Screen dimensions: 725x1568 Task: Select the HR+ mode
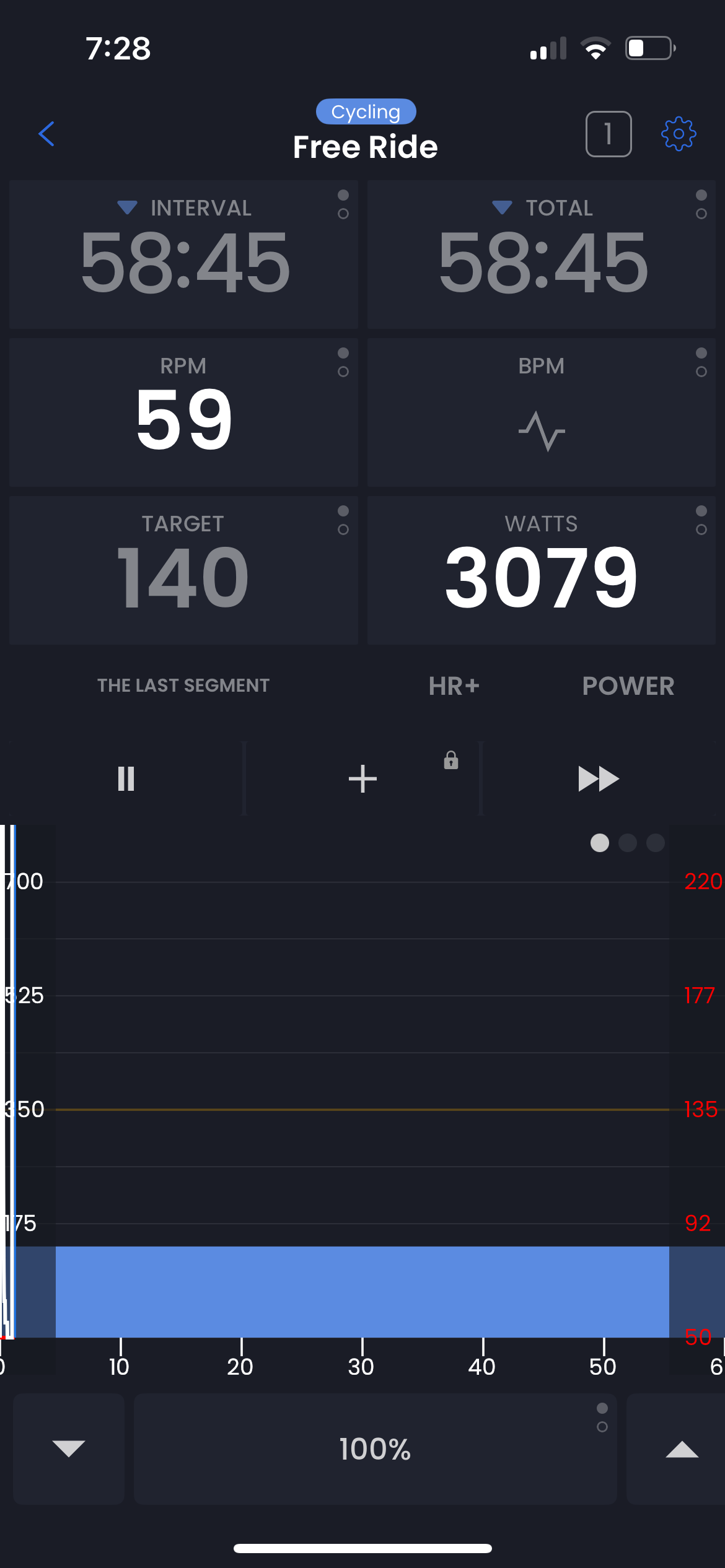[x=454, y=686]
